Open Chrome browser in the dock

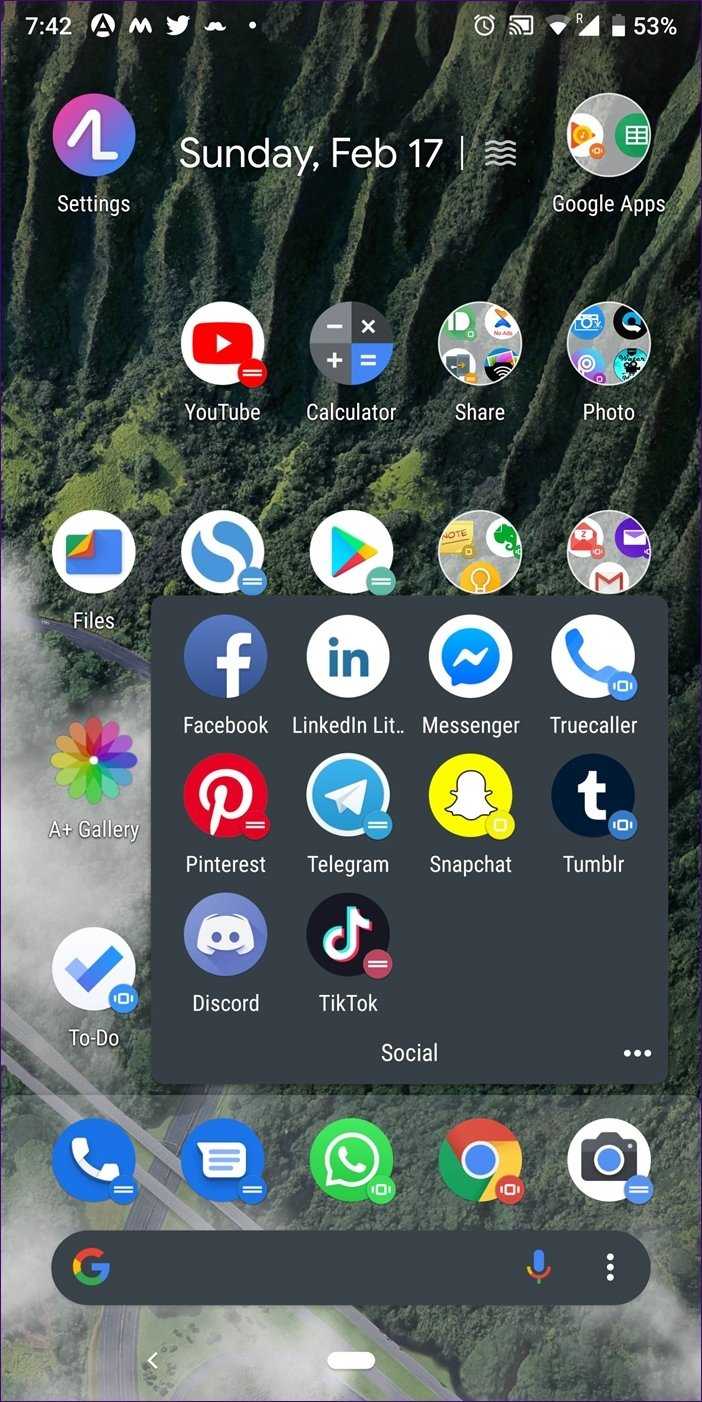[x=480, y=1160]
